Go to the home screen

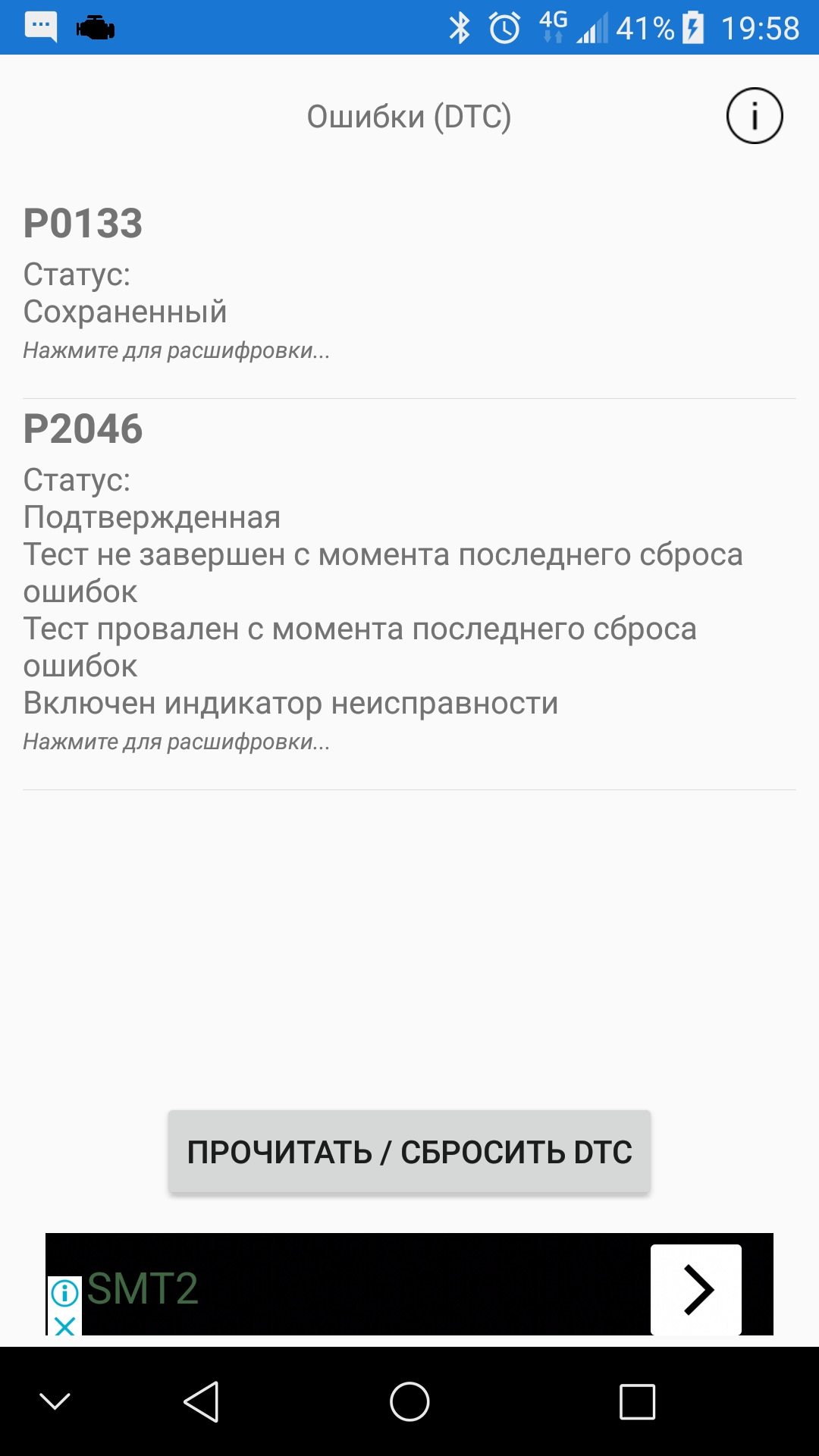pos(409,1401)
